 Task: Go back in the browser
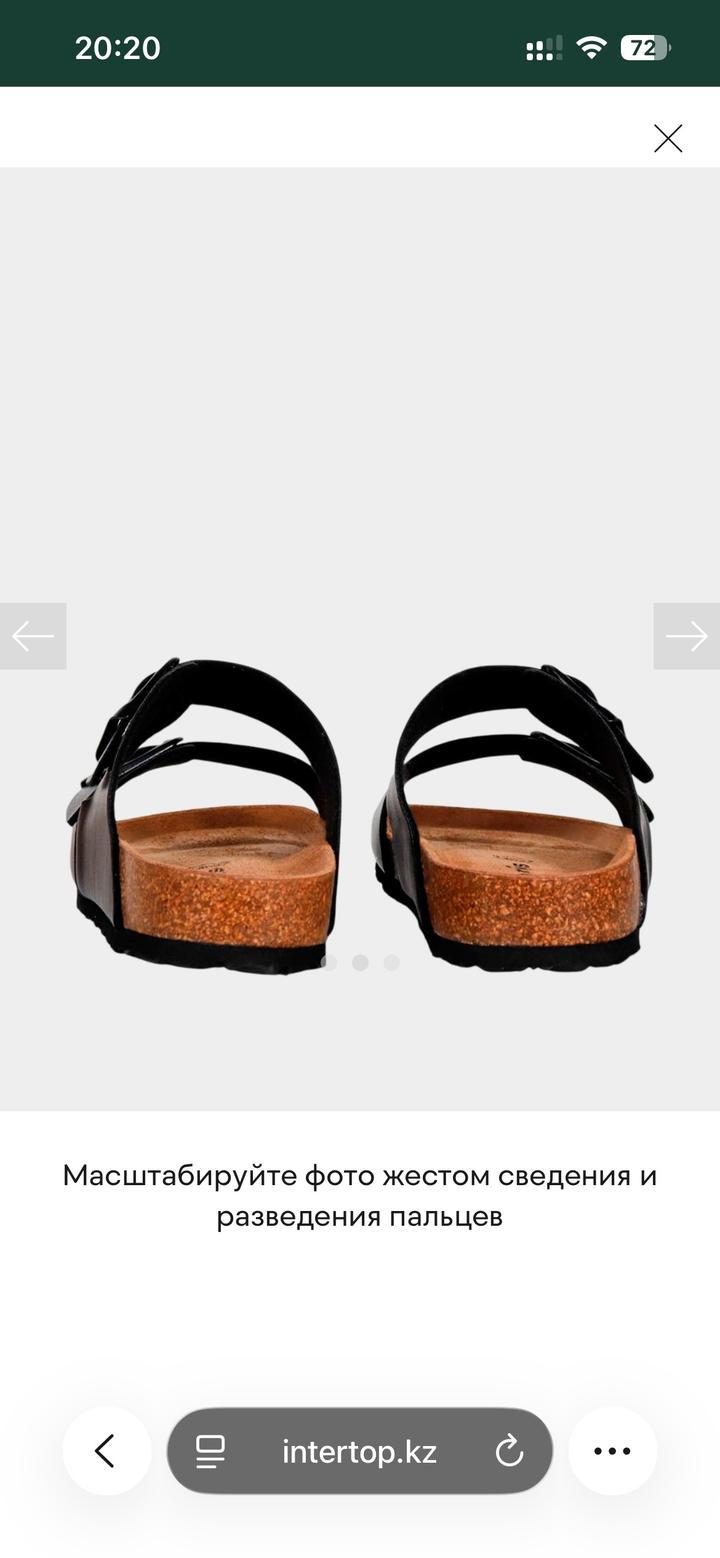point(106,1451)
